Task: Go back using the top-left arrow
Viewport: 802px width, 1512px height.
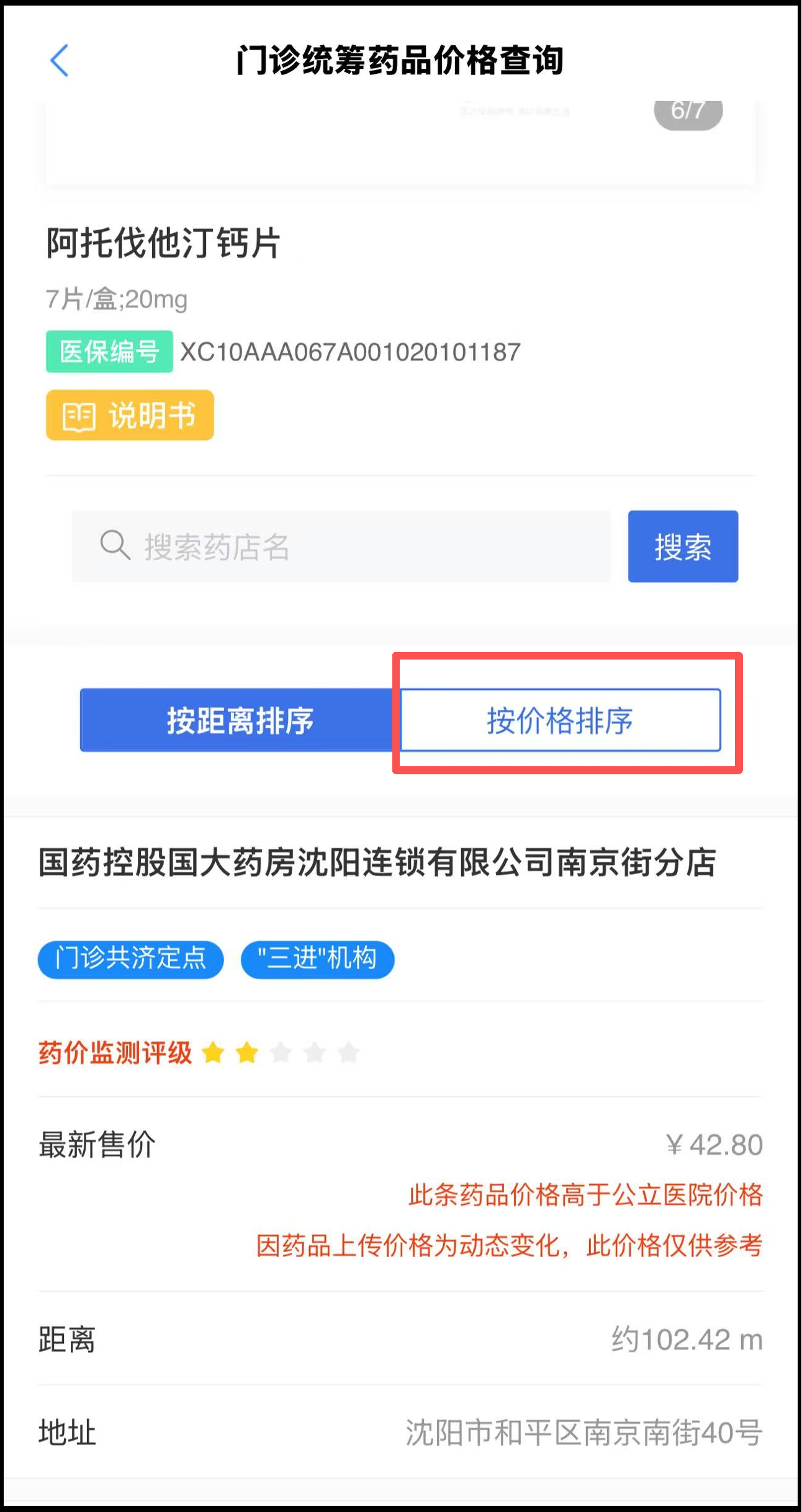Action: click(60, 61)
